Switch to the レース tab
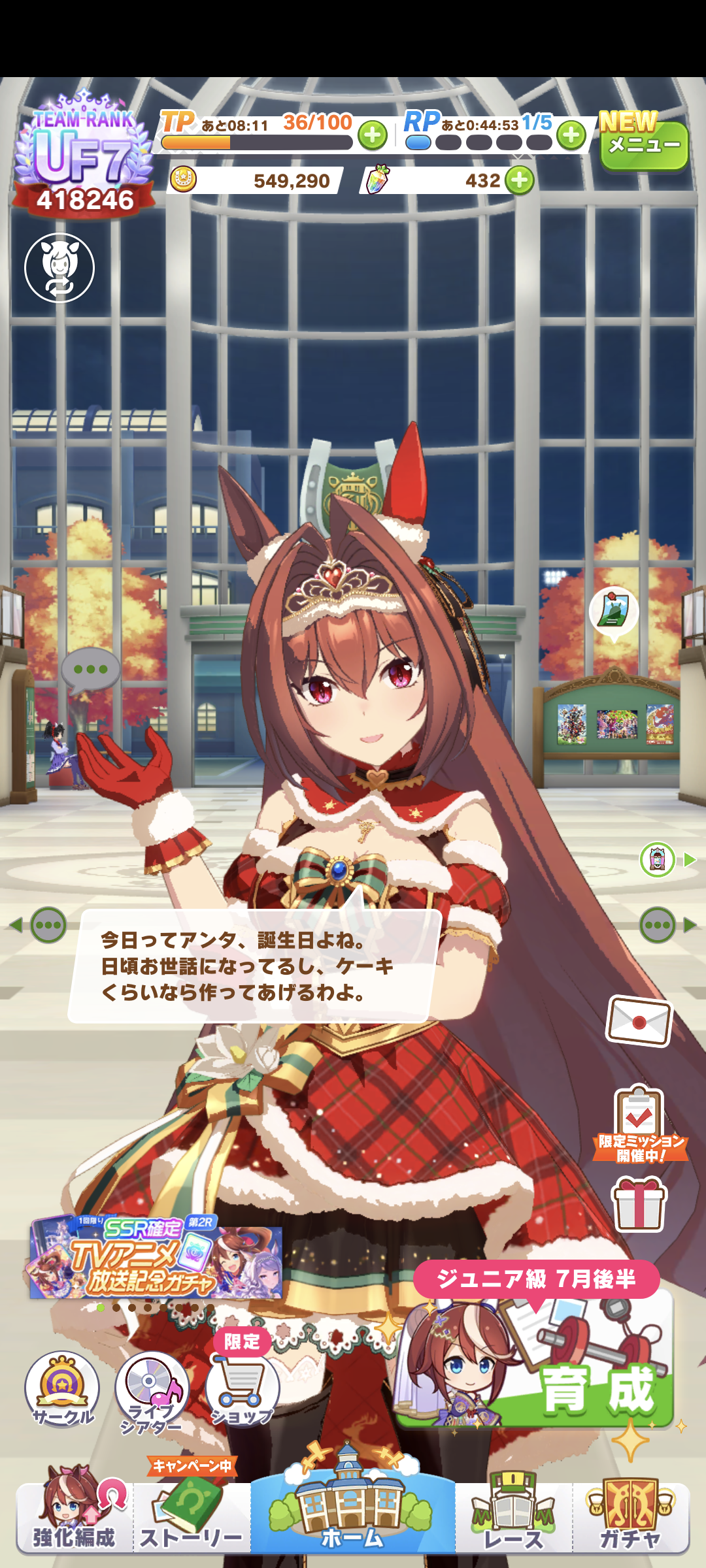Image resolution: width=706 pixels, height=1568 pixels. coord(514,1516)
